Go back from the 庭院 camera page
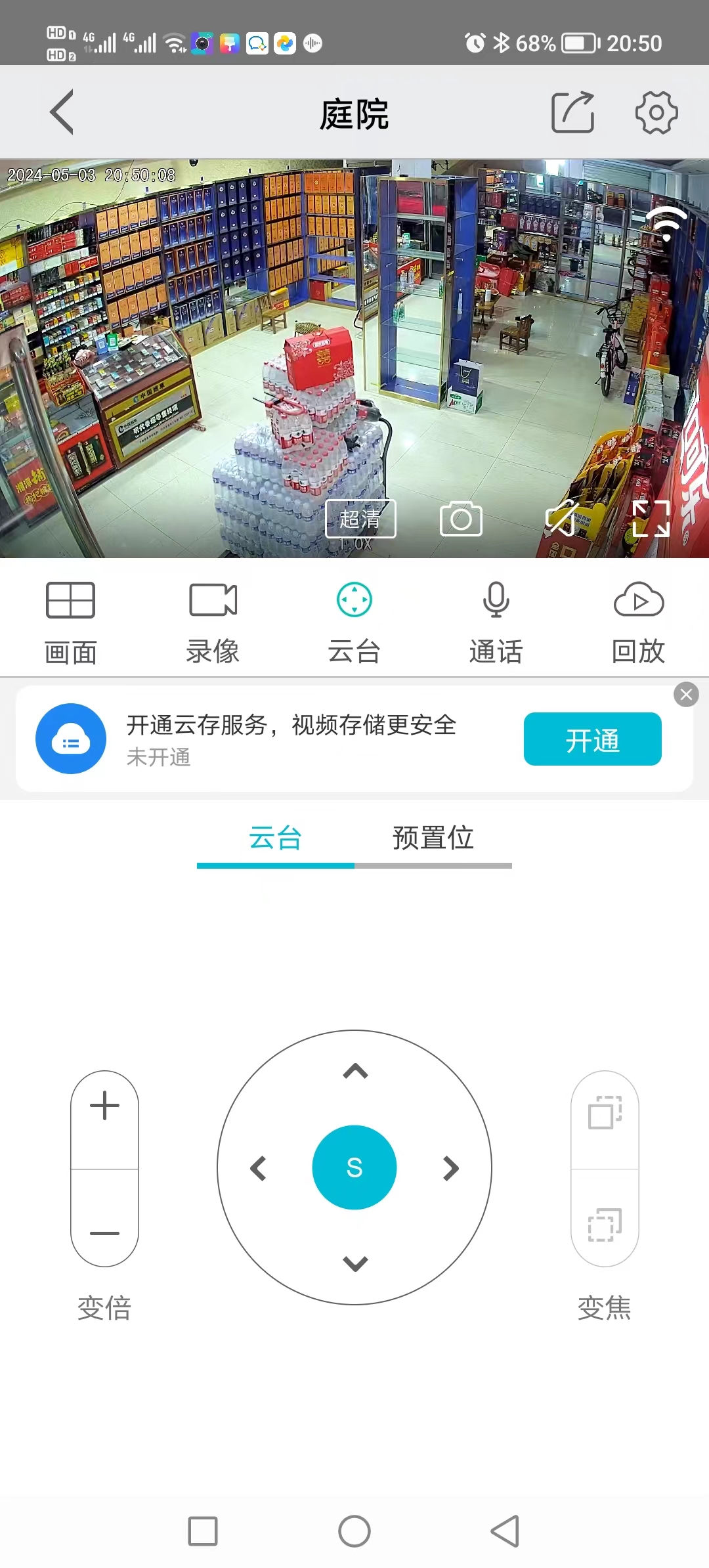The width and height of the screenshot is (709, 1568). (62, 112)
